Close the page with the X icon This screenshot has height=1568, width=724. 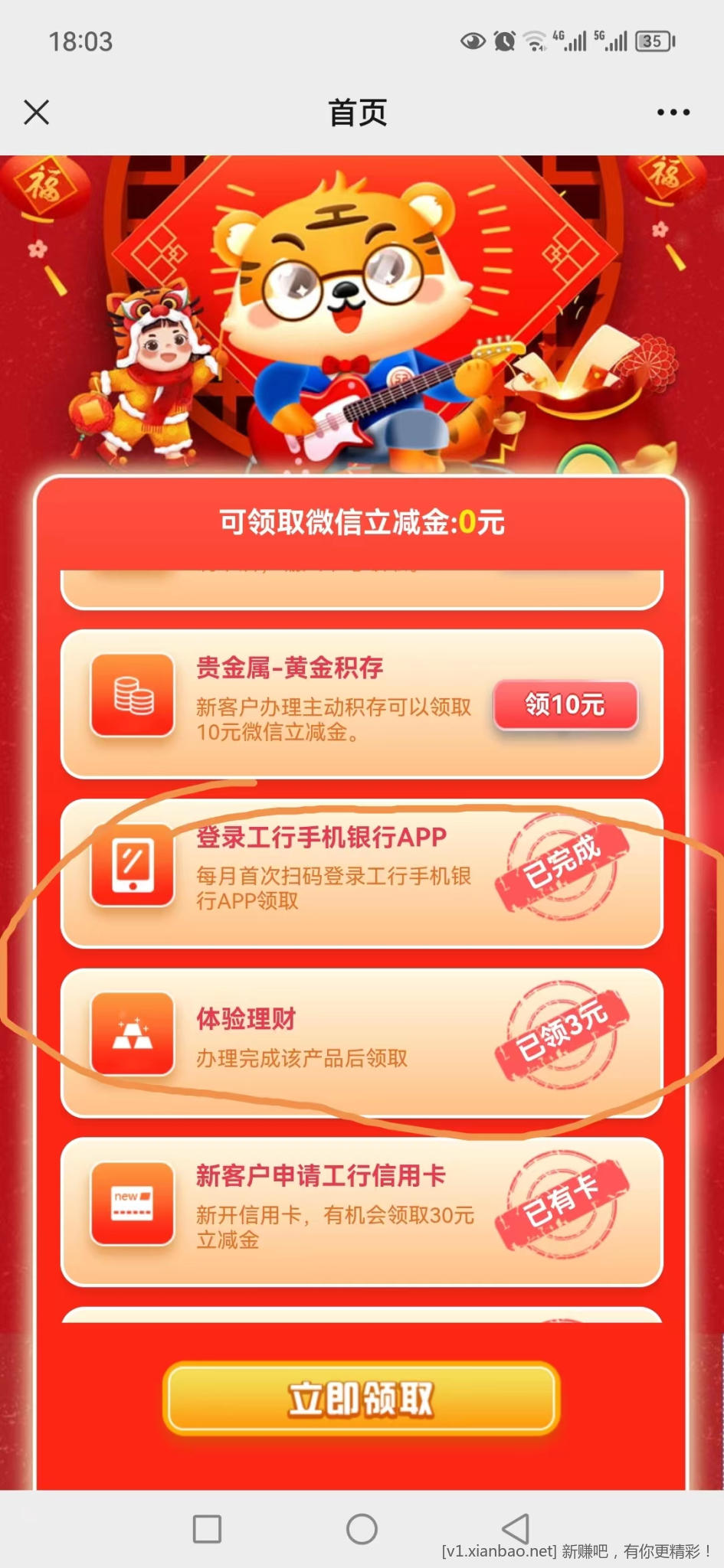pyautogui.click(x=36, y=113)
